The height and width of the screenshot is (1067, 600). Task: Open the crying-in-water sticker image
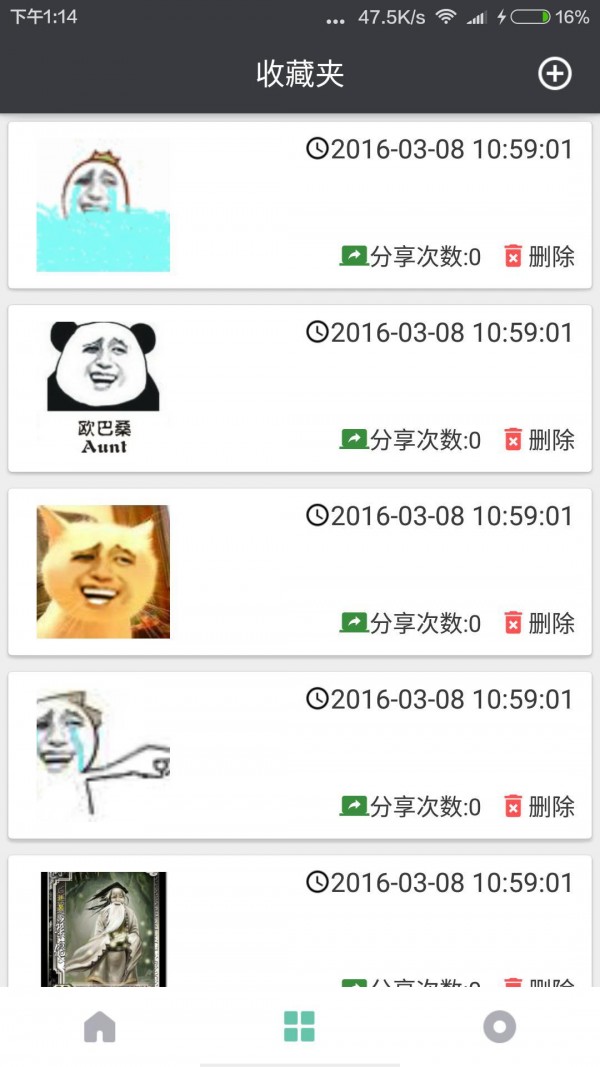(103, 205)
